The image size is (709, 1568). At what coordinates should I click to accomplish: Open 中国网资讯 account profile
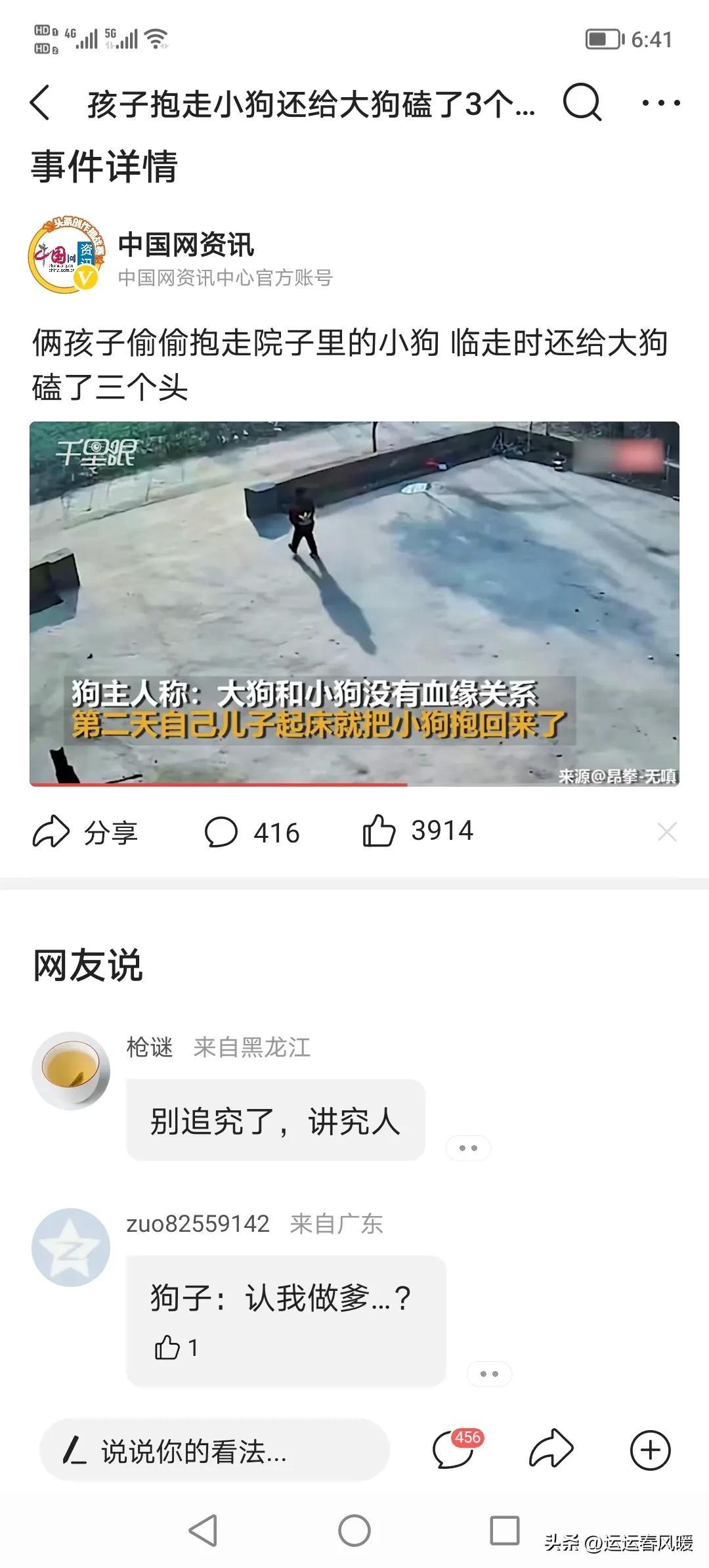[66, 256]
